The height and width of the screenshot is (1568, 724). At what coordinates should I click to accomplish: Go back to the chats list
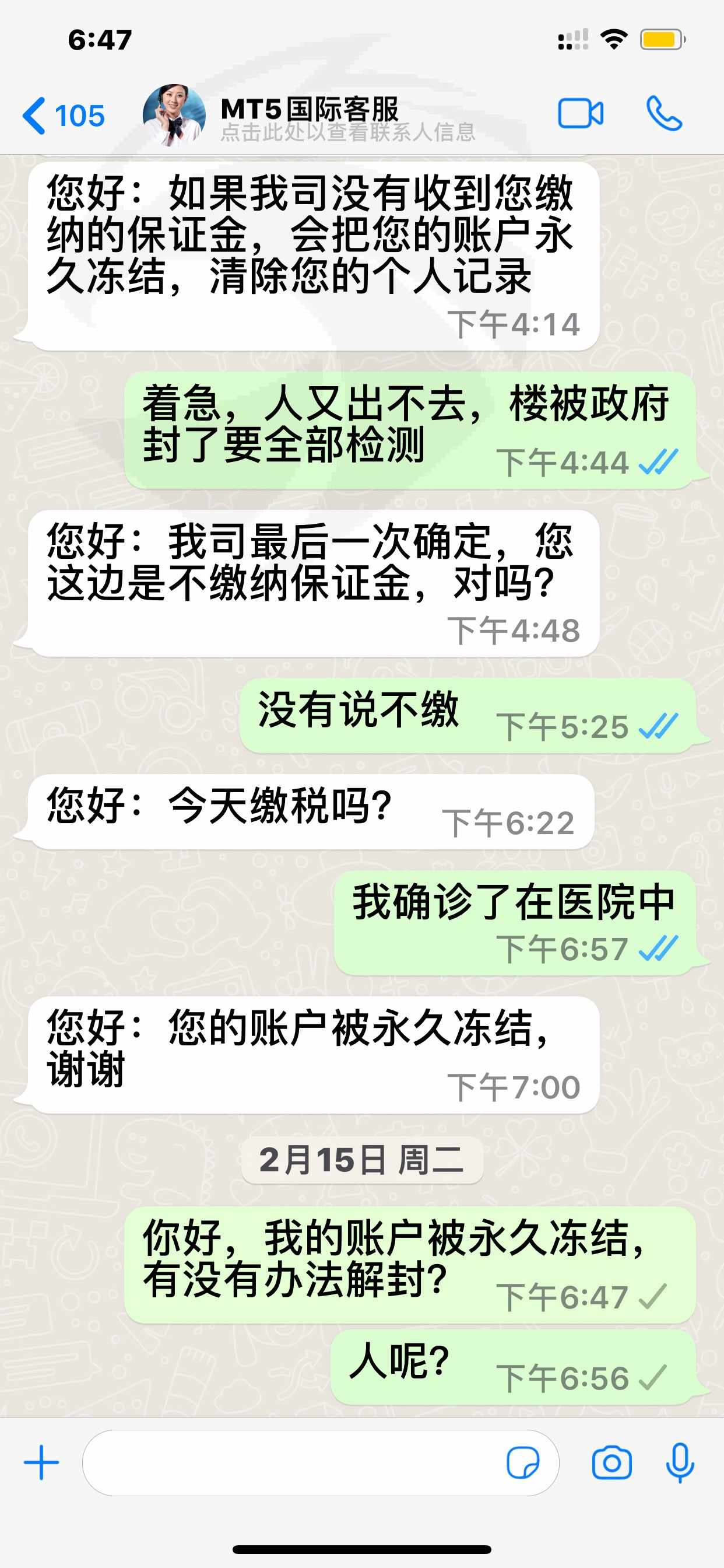click(x=64, y=116)
